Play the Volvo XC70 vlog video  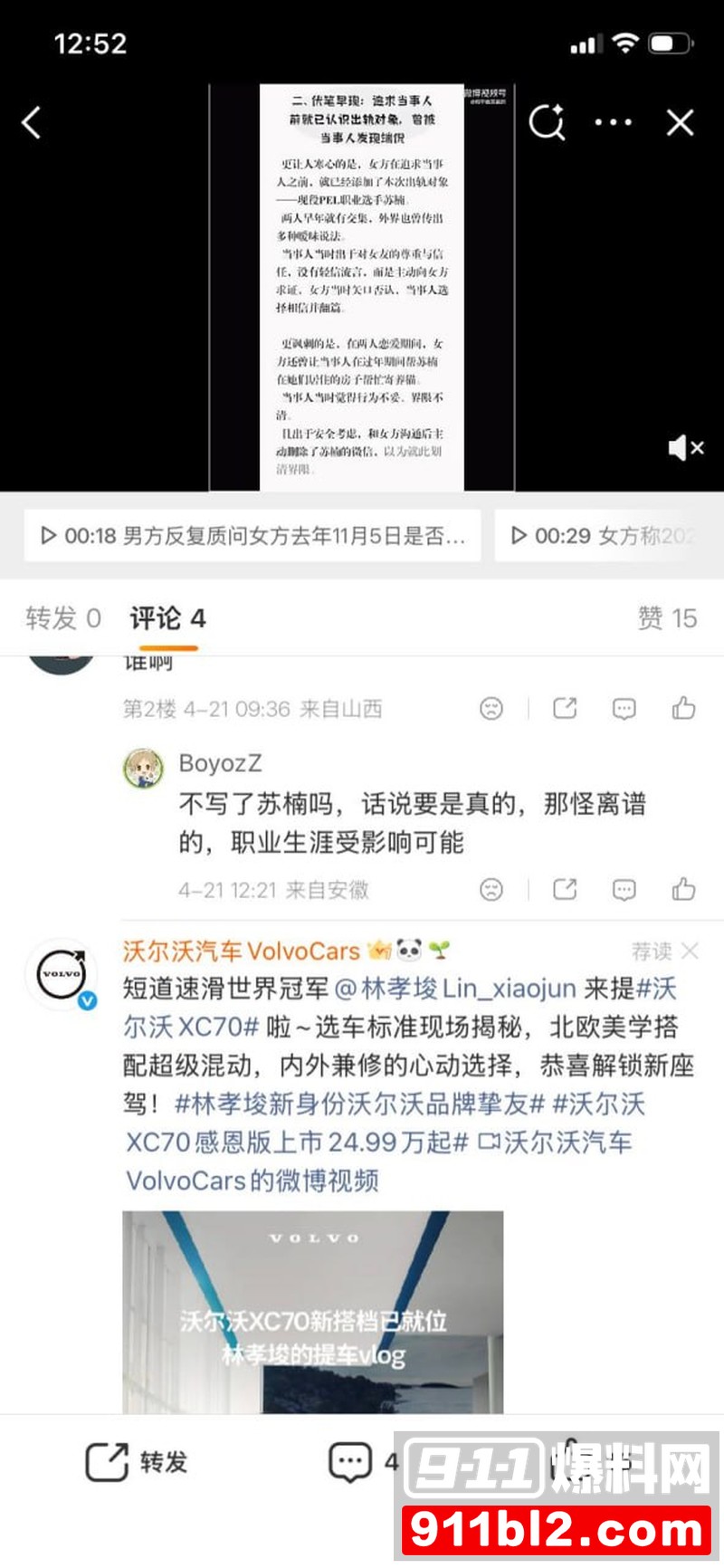pyautogui.click(x=312, y=1311)
